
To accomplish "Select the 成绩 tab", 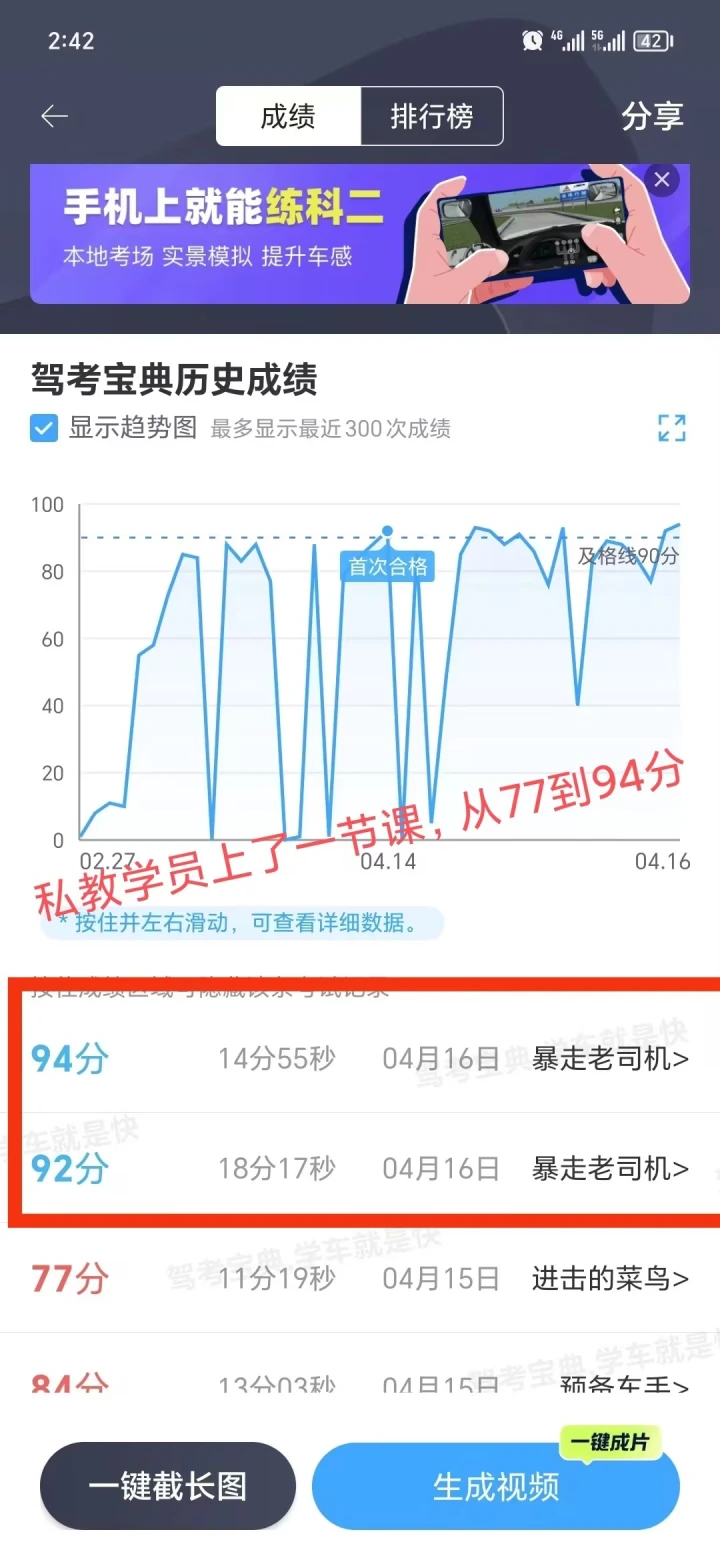I will (288, 116).
